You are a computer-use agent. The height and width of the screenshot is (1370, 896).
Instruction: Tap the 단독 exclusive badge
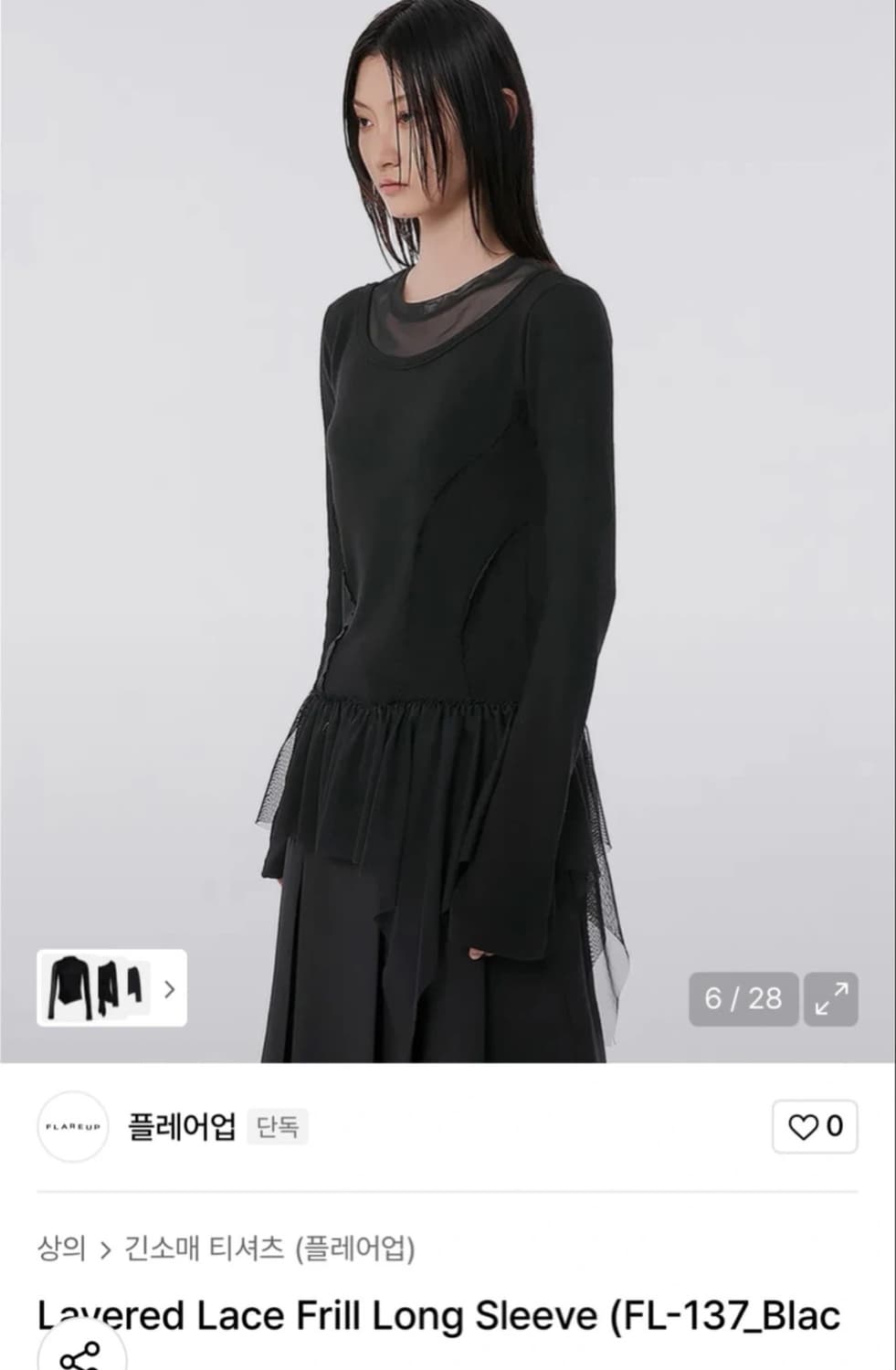pos(279,1125)
